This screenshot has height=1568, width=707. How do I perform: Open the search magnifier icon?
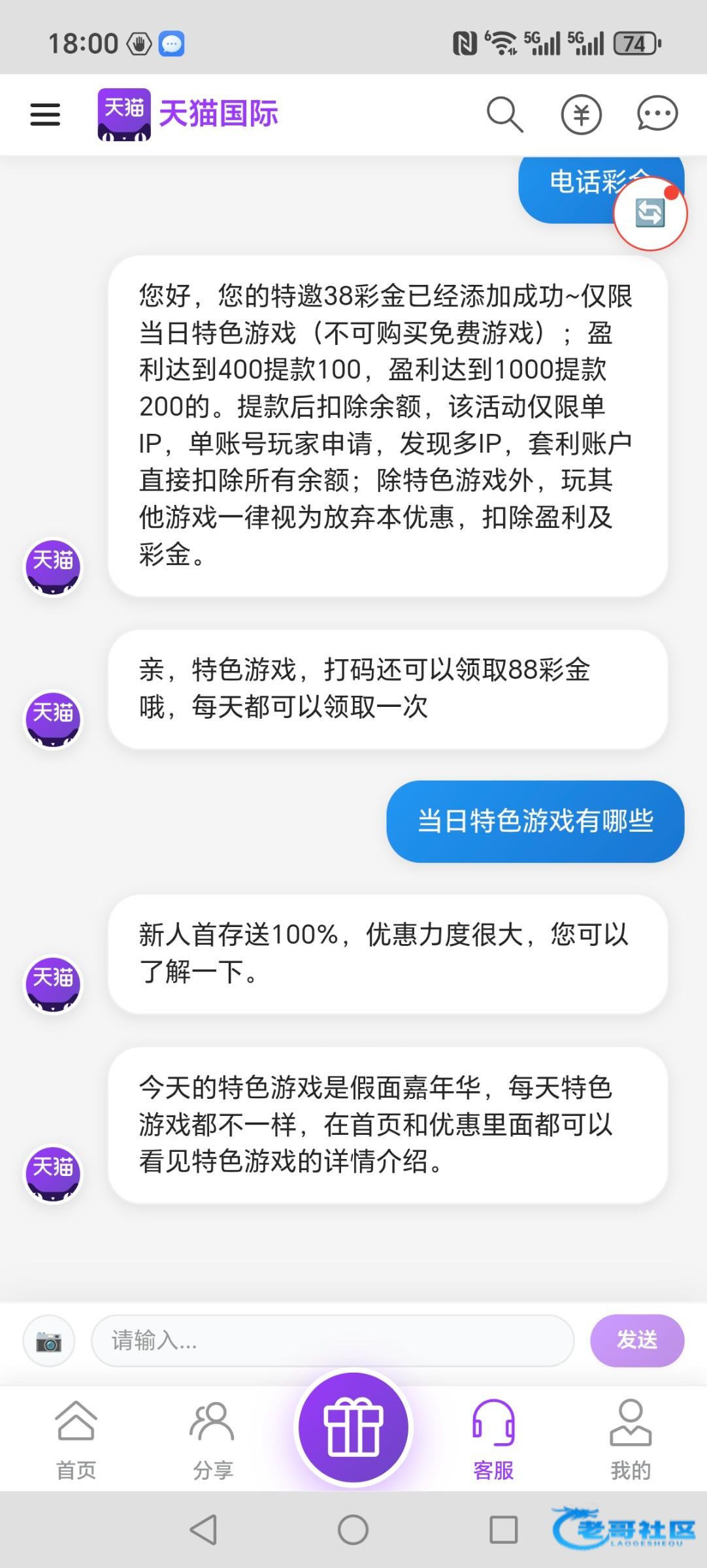504,114
